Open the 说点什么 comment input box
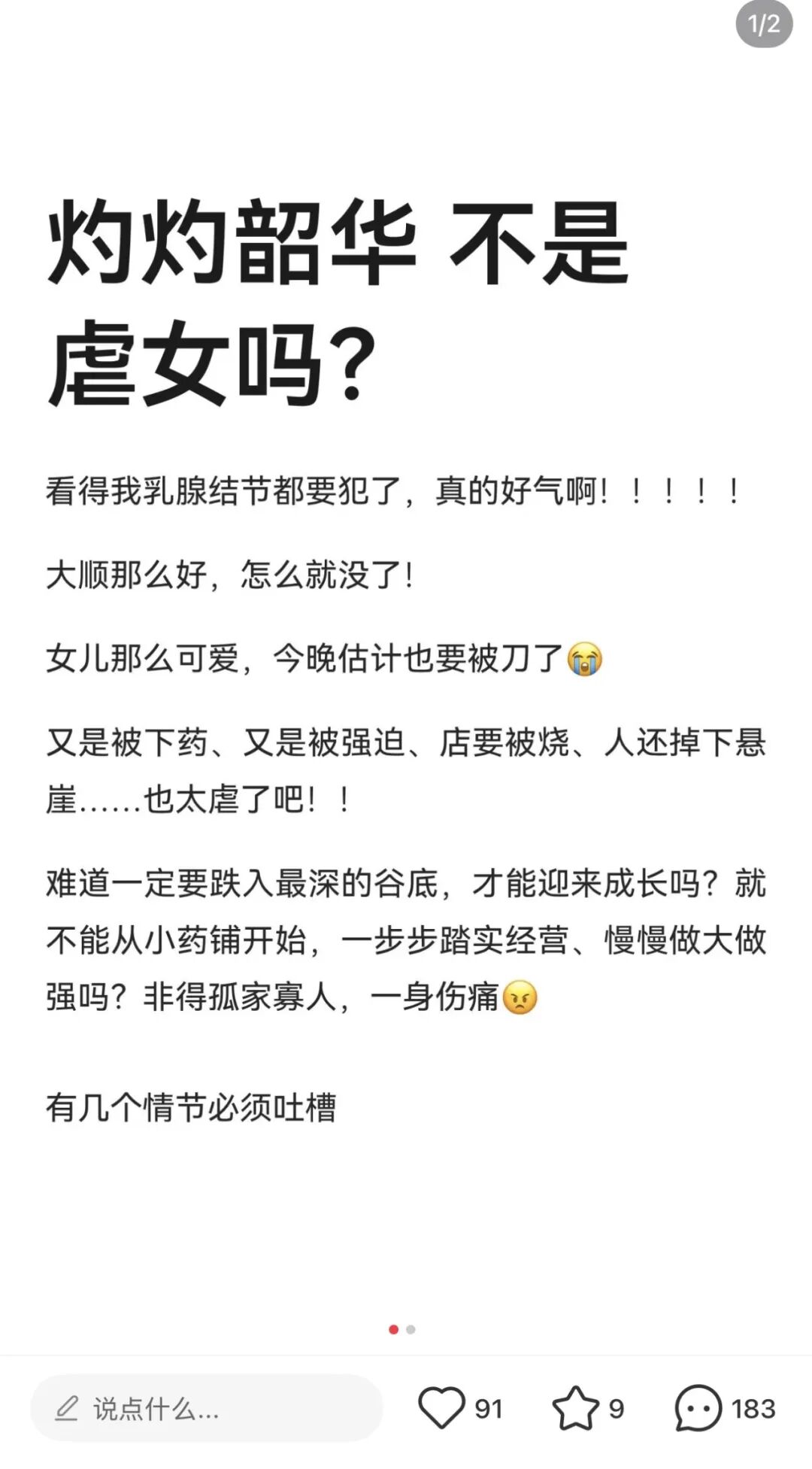812x1469 pixels. [x=207, y=1408]
